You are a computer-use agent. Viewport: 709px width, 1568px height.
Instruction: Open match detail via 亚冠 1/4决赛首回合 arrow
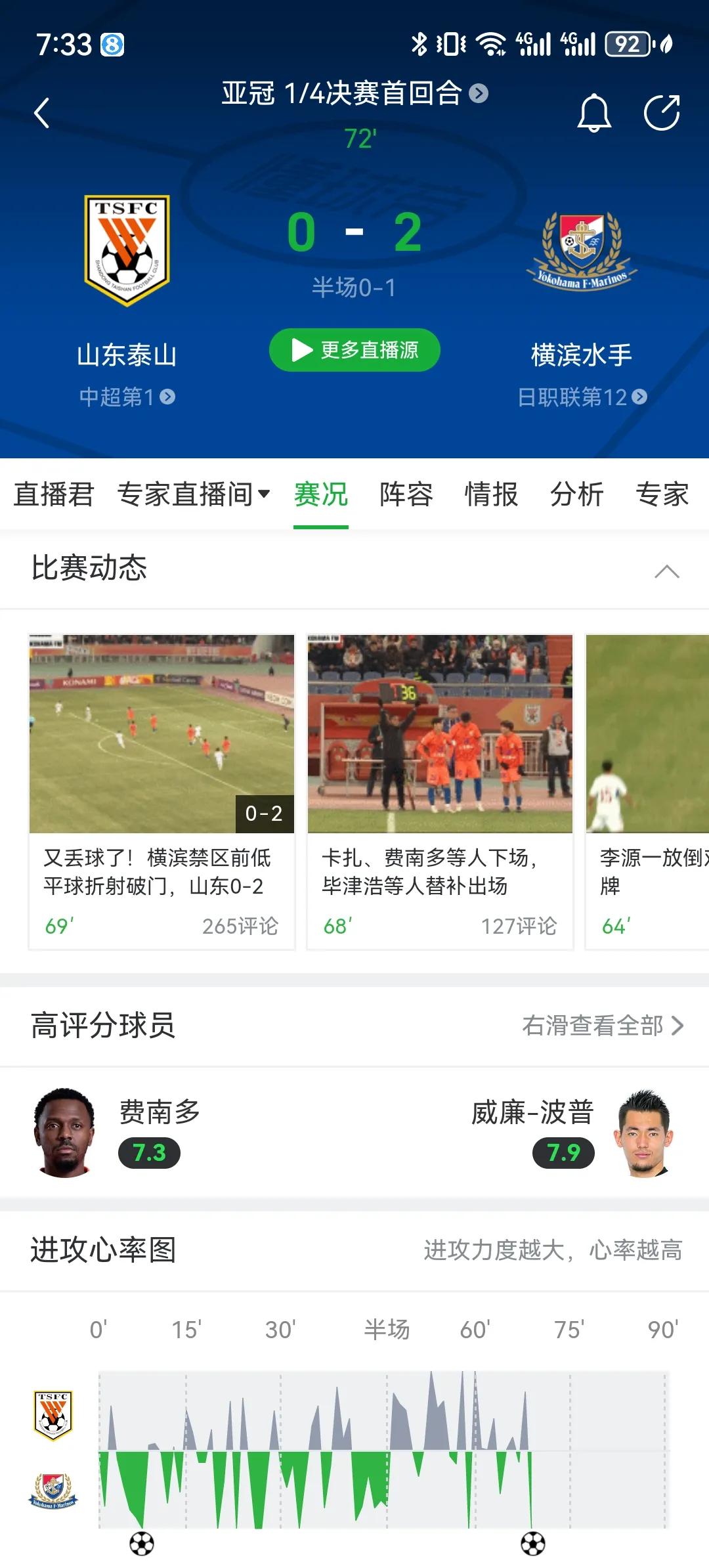click(479, 93)
